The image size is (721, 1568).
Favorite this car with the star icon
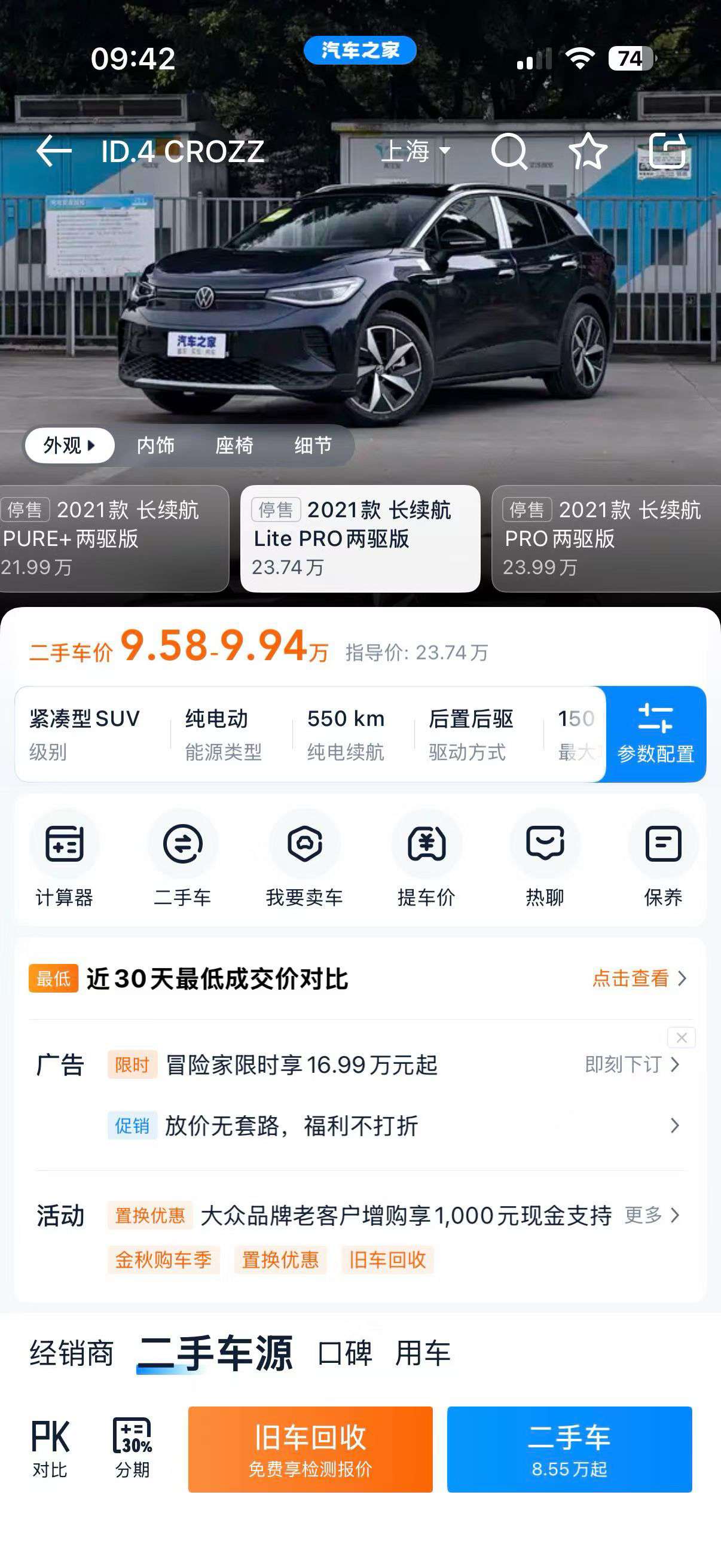(x=588, y=151)
